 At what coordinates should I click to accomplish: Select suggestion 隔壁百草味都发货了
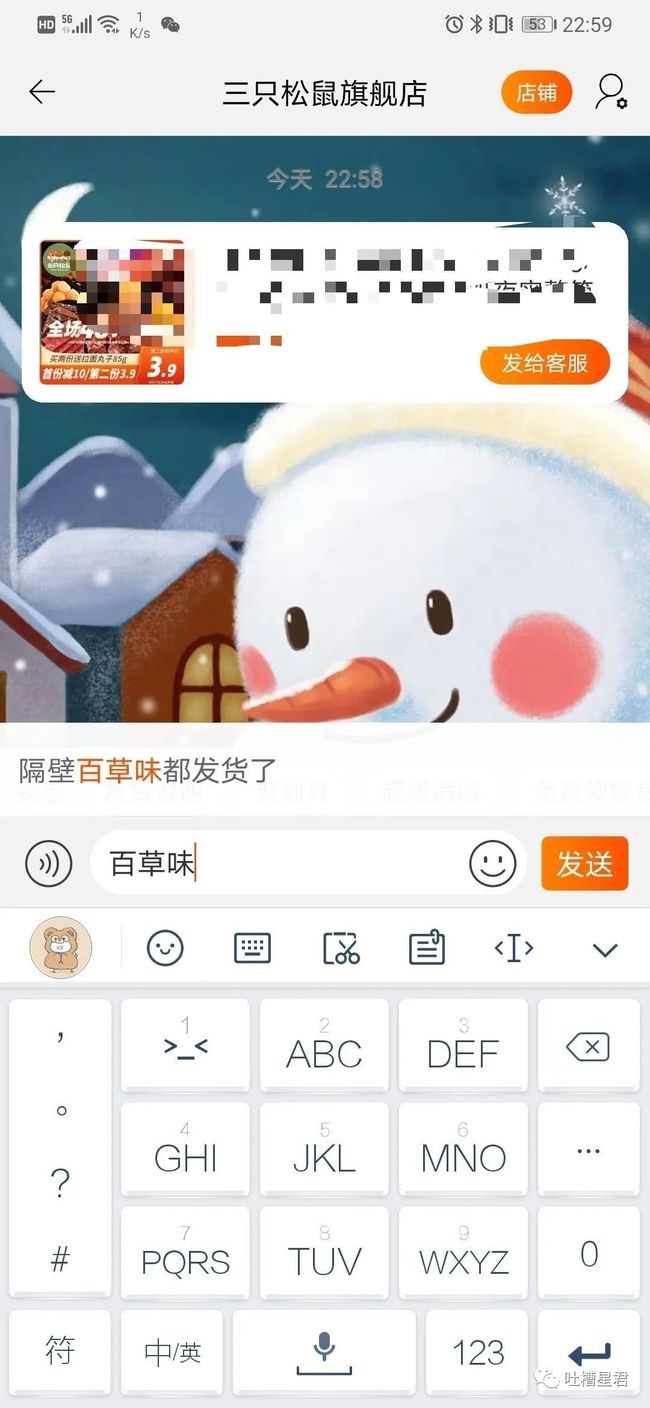click(x=148, y=771)
